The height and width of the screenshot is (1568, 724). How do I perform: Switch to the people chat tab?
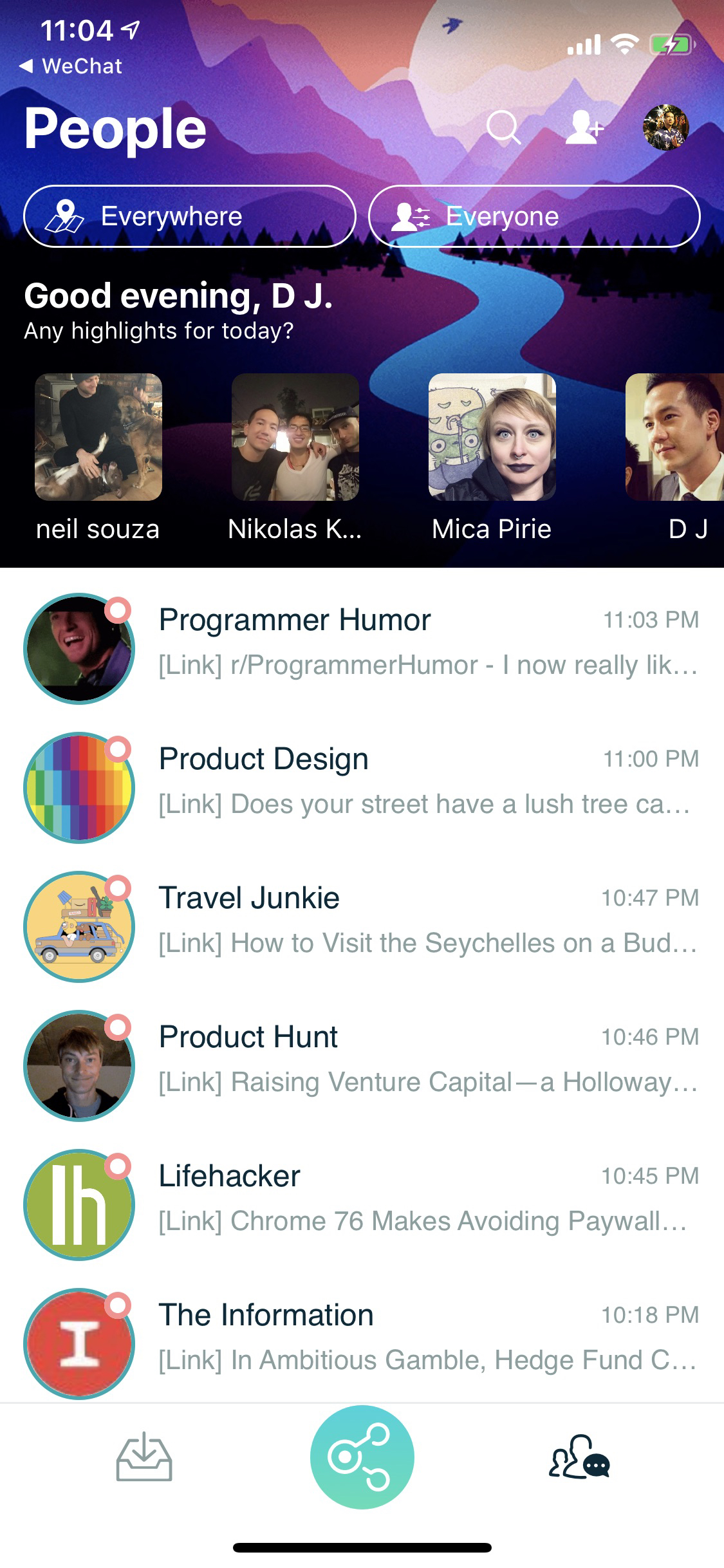point(579,1457)
